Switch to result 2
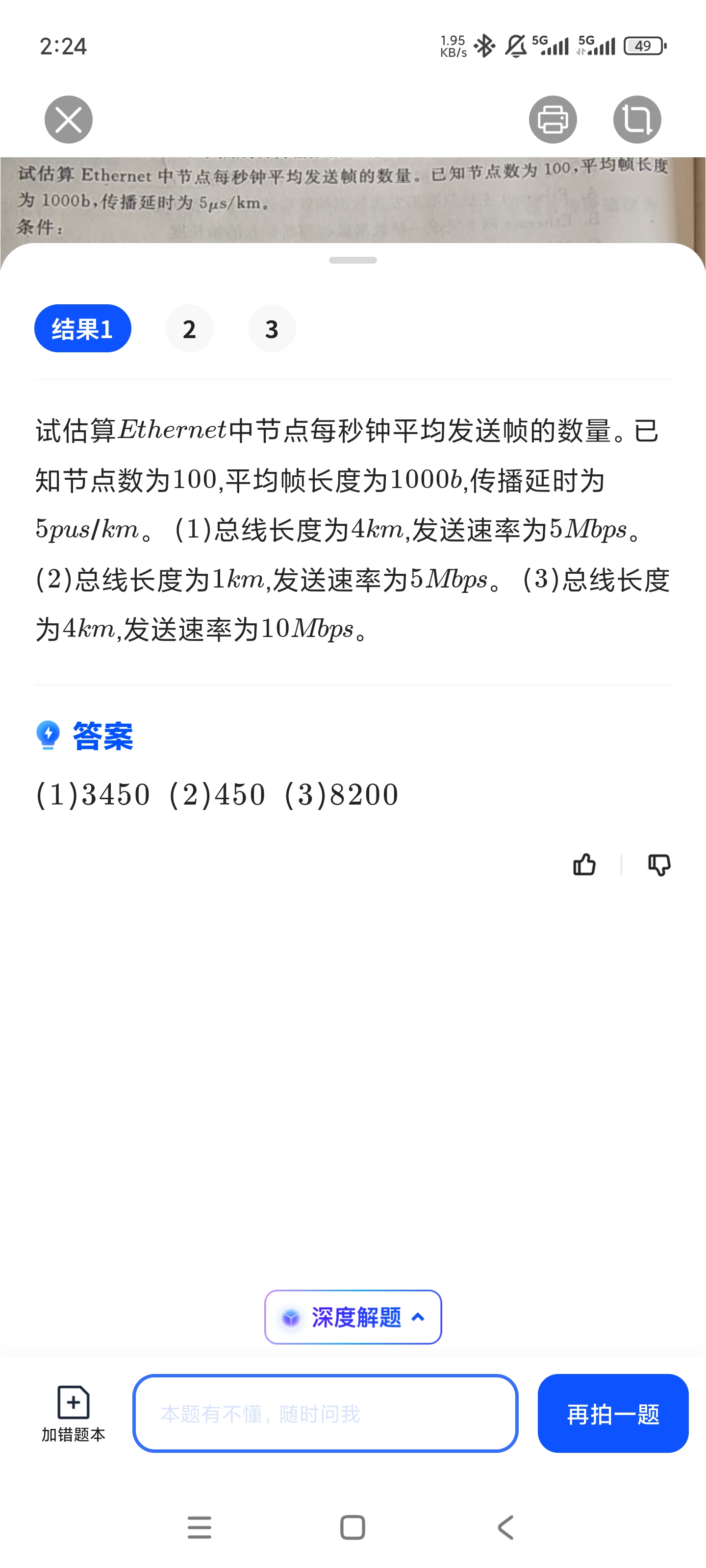The image size is (706, 1568). (x=189, y=329)
